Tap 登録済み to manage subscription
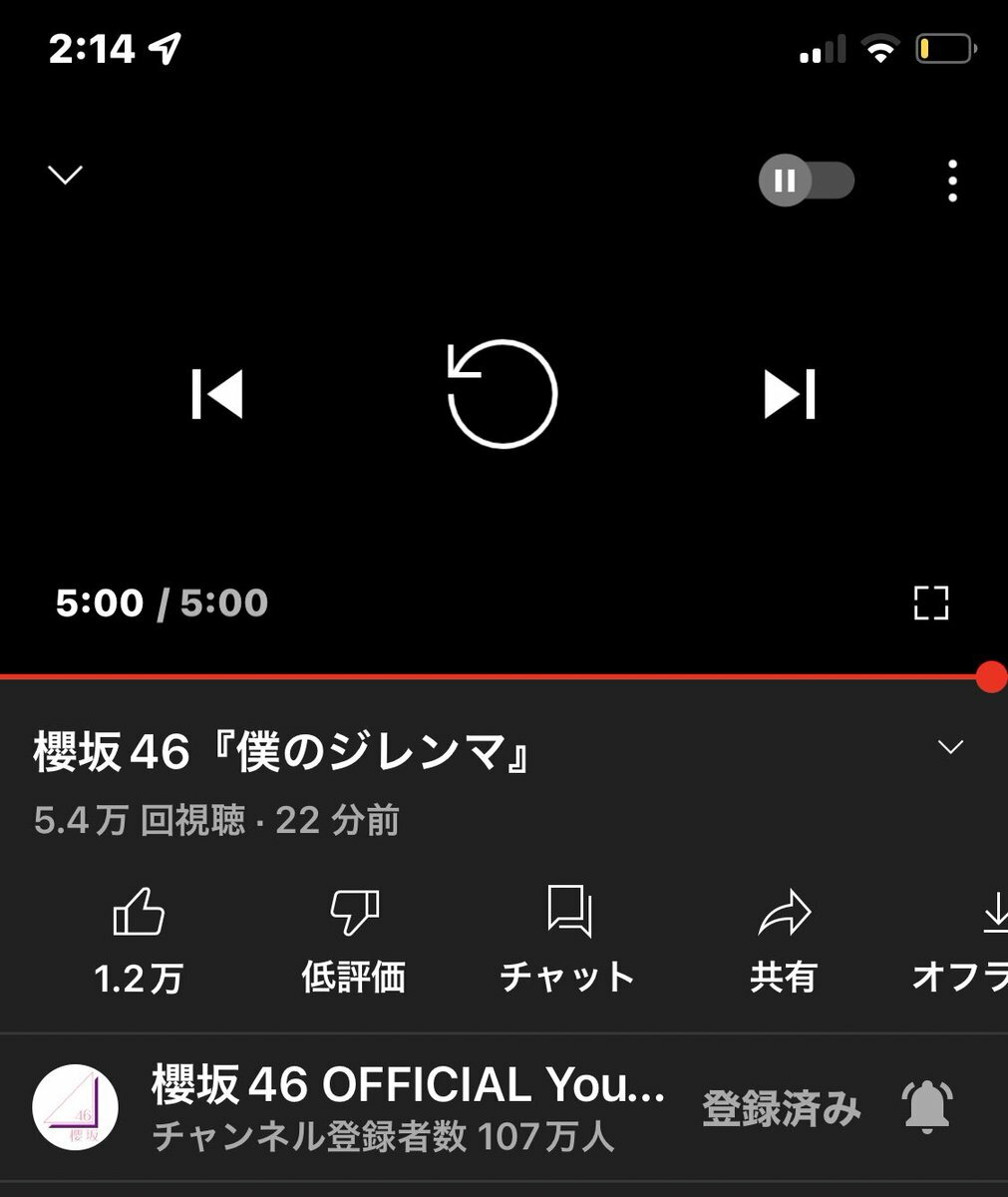This screenshot has width=1008, height=1197. coord(782,1108)
